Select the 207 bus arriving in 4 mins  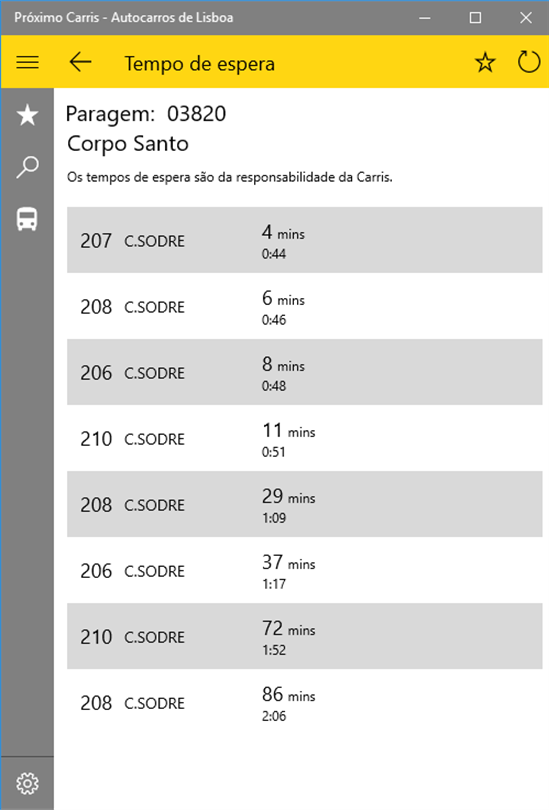(x=305, y=240)
